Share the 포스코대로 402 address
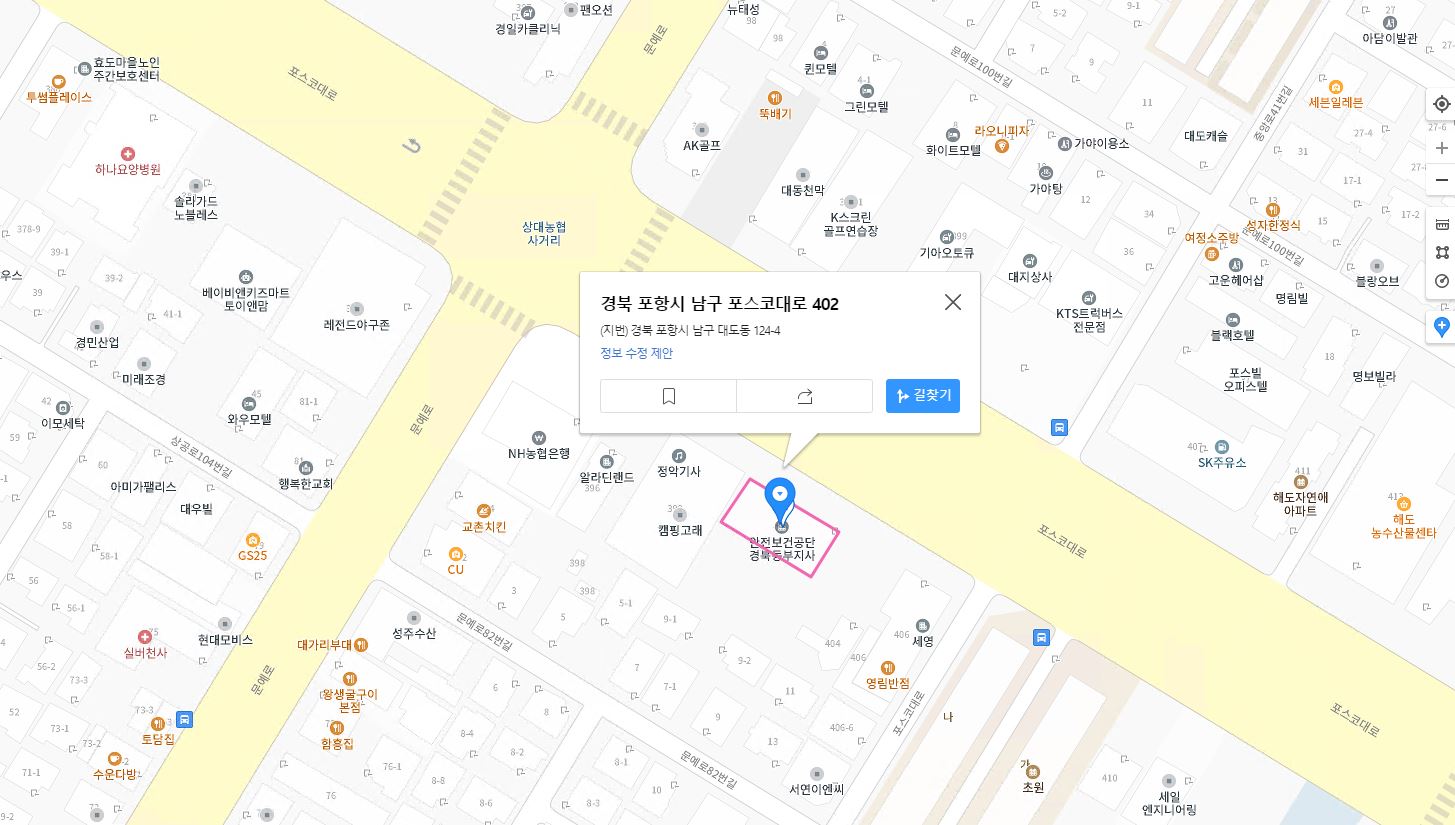This screenshot has width=1455, height=825. tap(804, 396)
